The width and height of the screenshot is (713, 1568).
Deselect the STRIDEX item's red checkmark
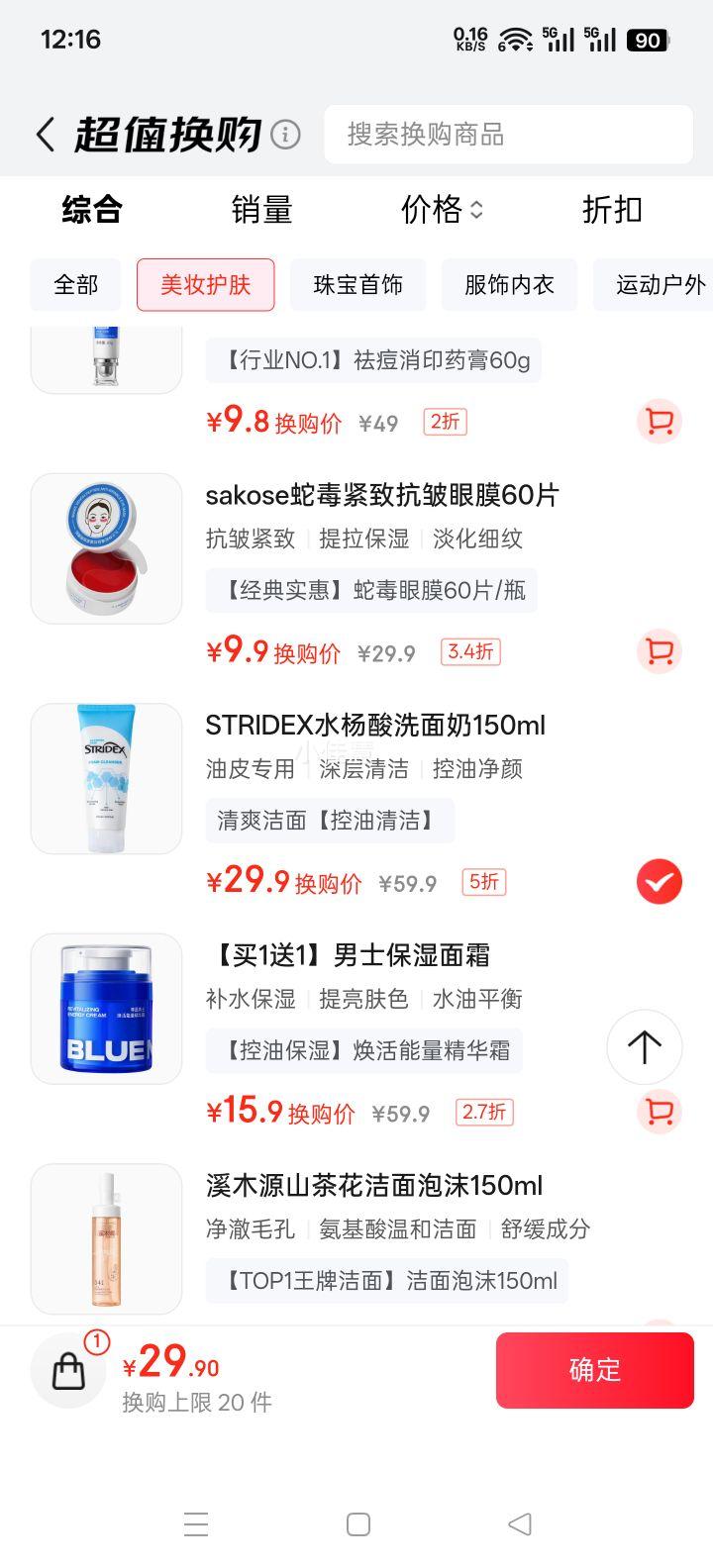click(x=659, y=881)
